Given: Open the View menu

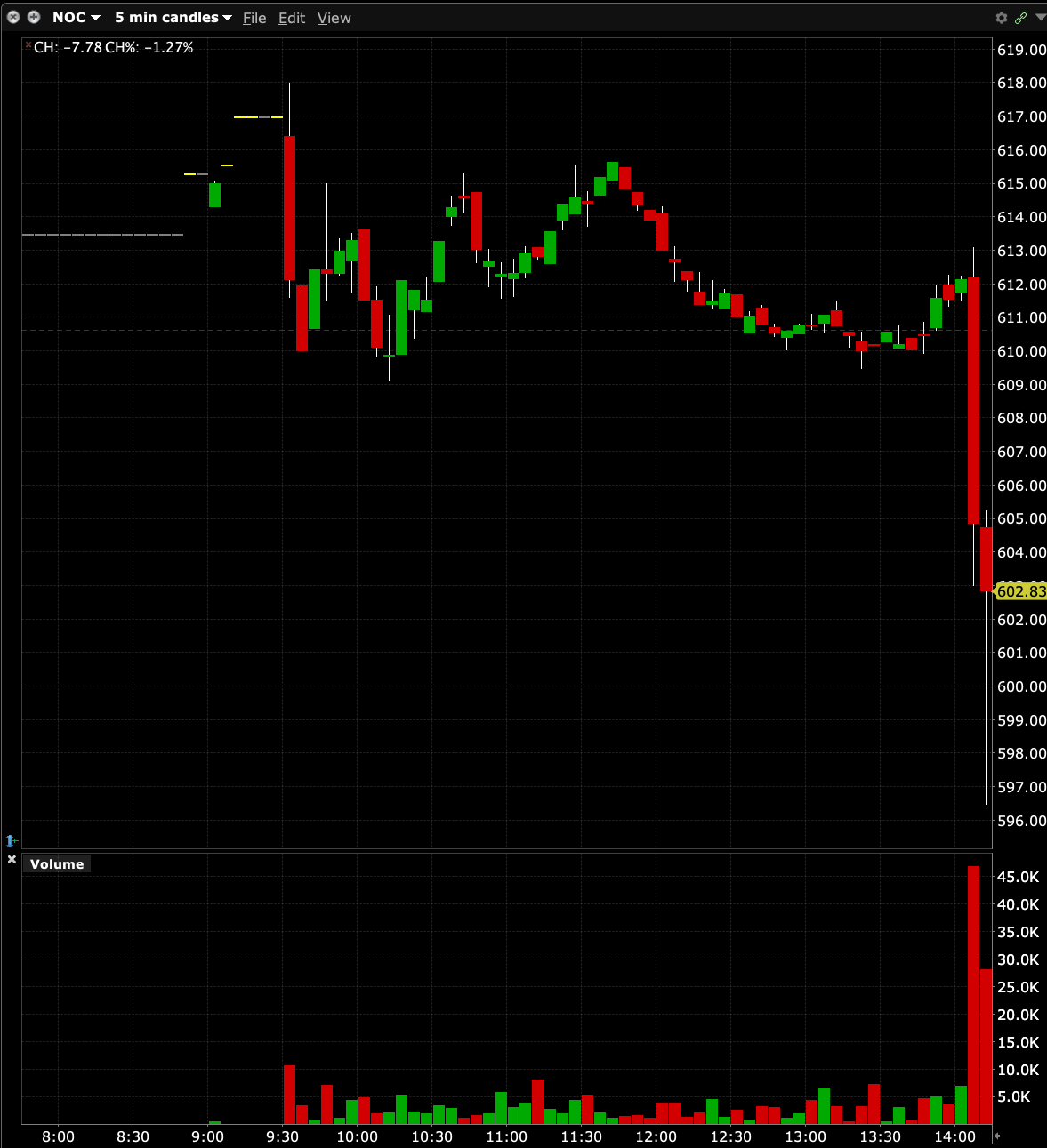Looking at the screenshot, I should pos(334,18).
